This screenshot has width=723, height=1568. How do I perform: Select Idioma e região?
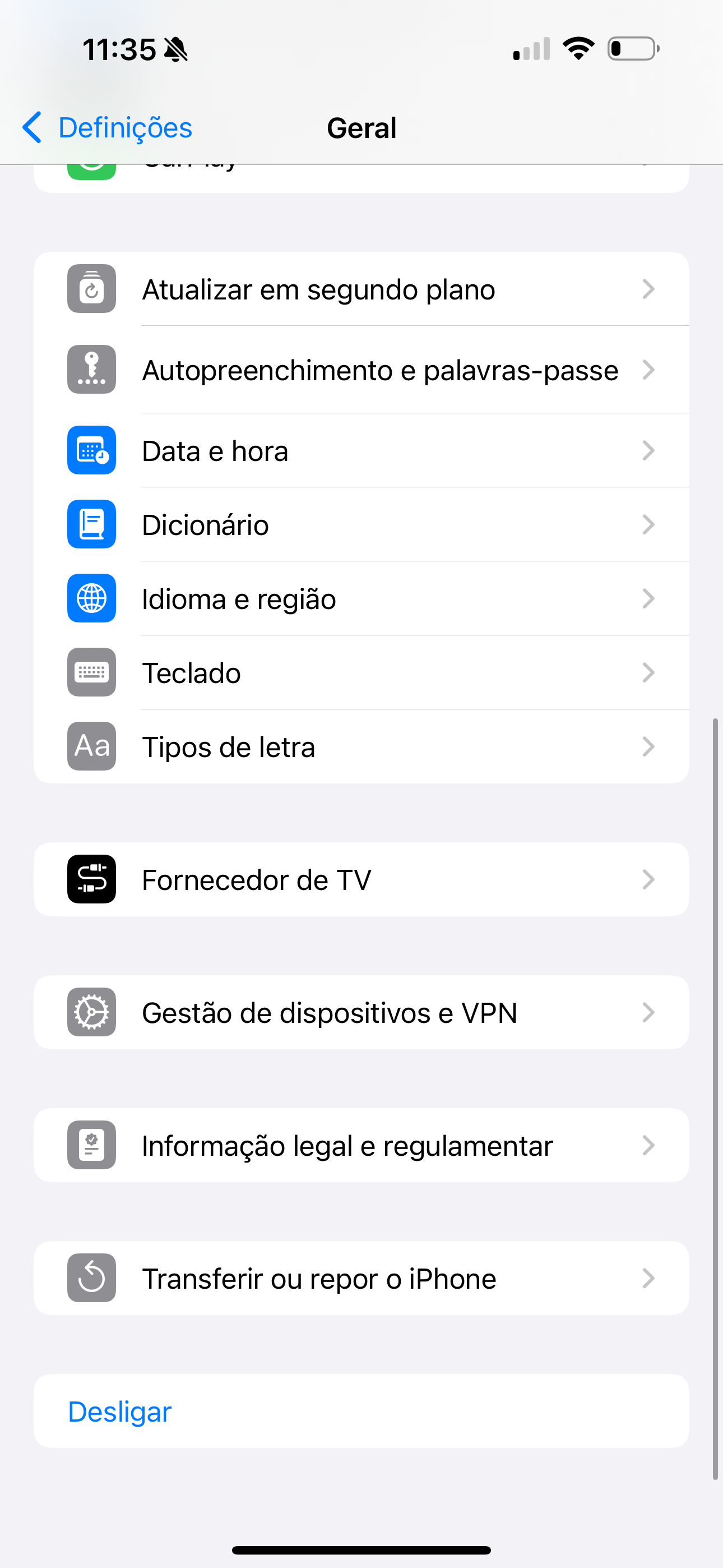tap(361, 599)
